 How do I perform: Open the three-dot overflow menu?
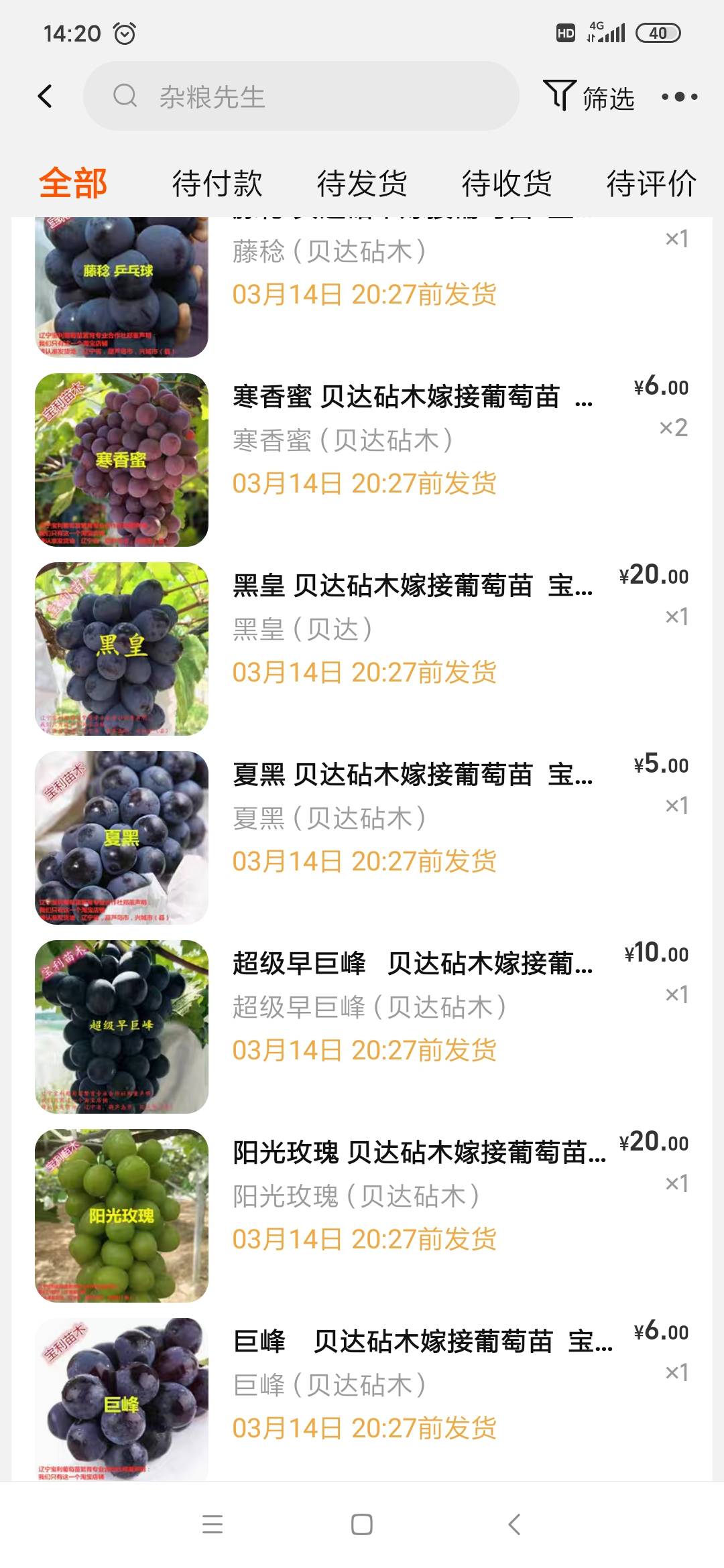pos(679,96)
